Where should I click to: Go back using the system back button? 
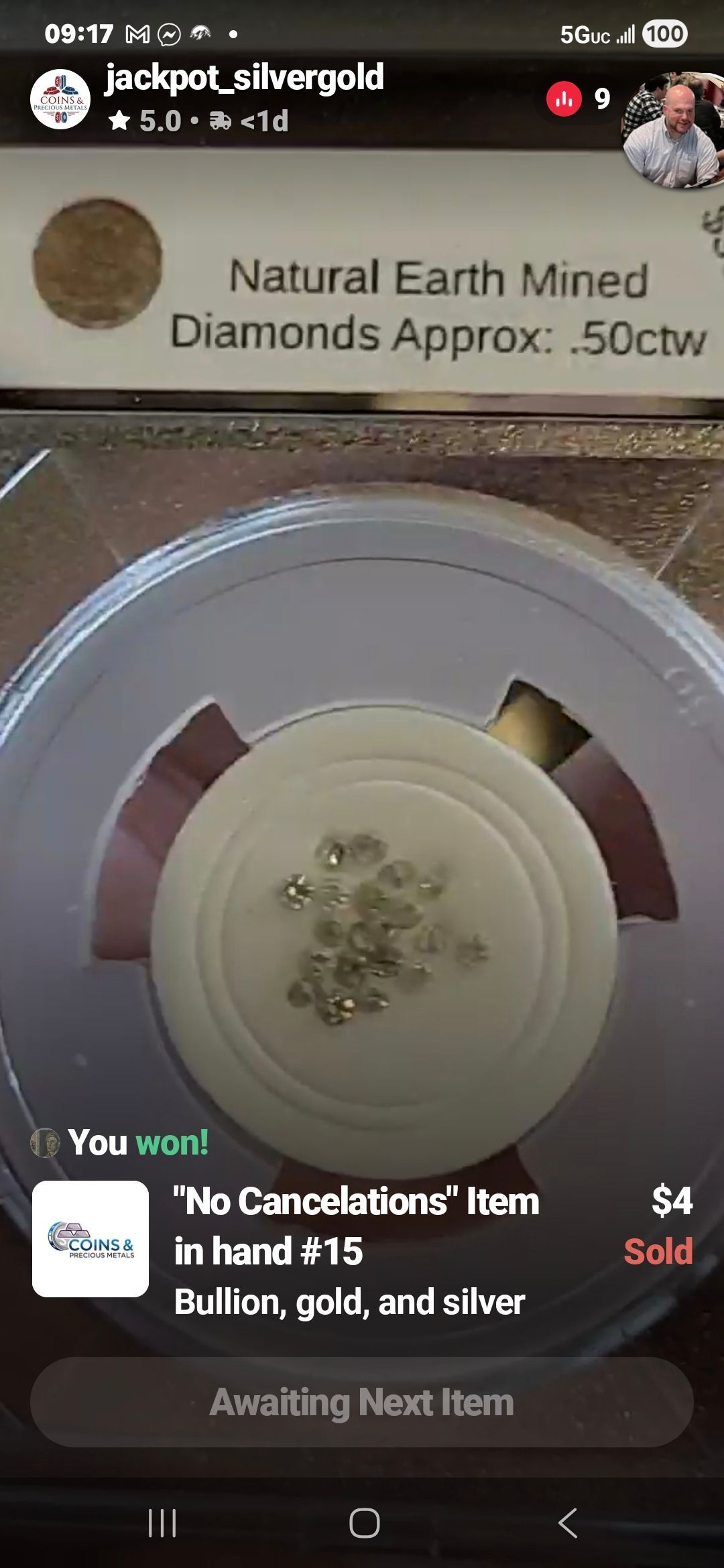[x=567, y=1522]
